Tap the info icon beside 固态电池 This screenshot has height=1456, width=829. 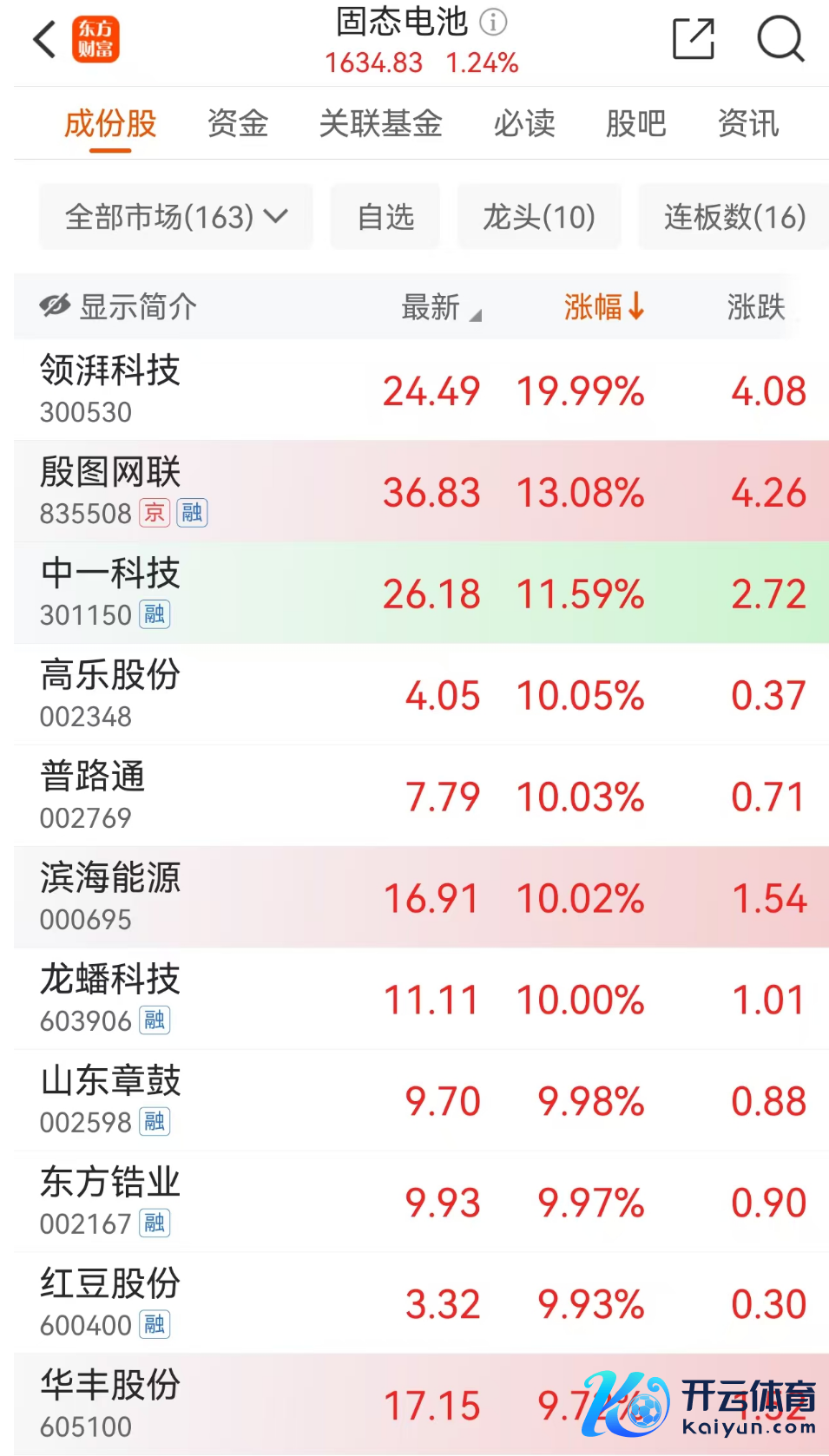coord(493,22)
